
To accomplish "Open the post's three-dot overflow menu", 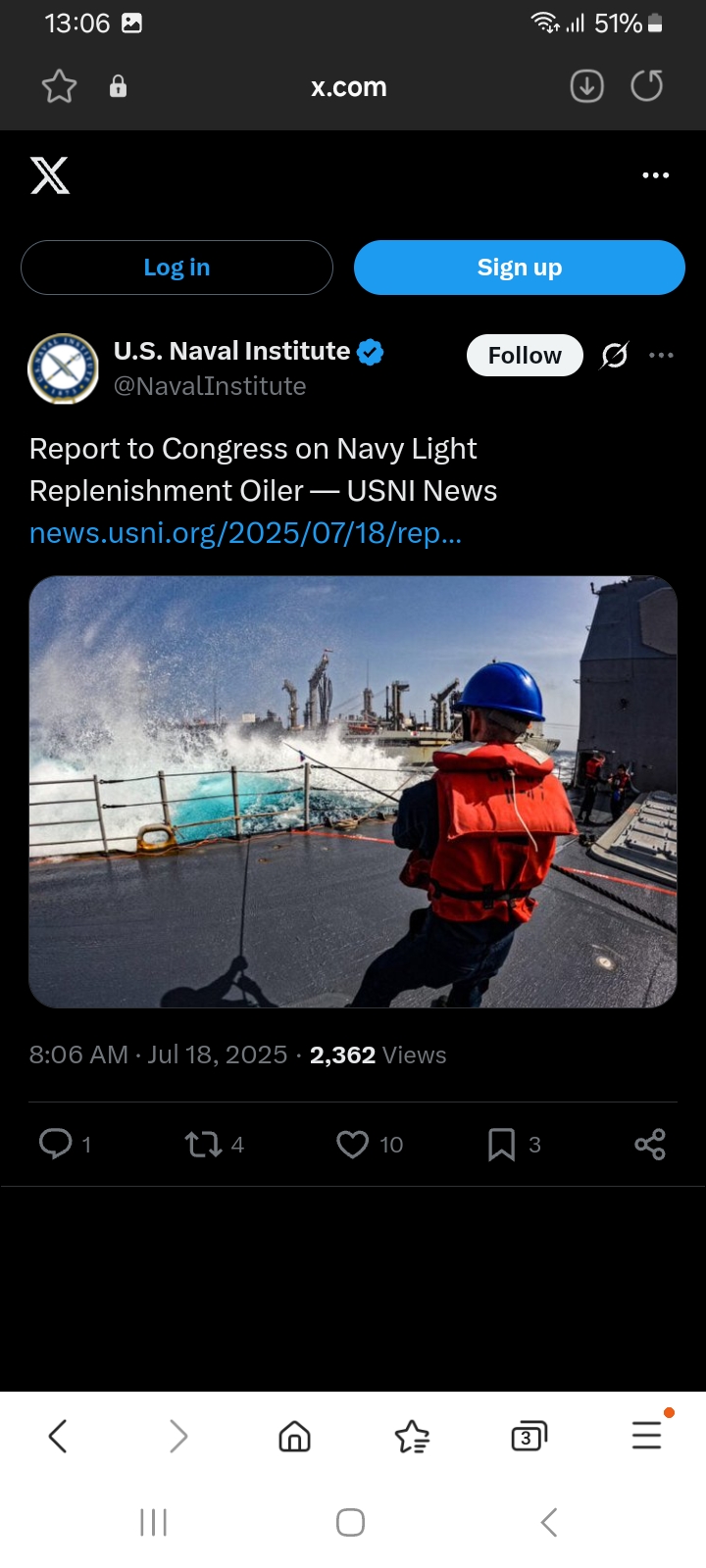I will click(x=662, y=355).
